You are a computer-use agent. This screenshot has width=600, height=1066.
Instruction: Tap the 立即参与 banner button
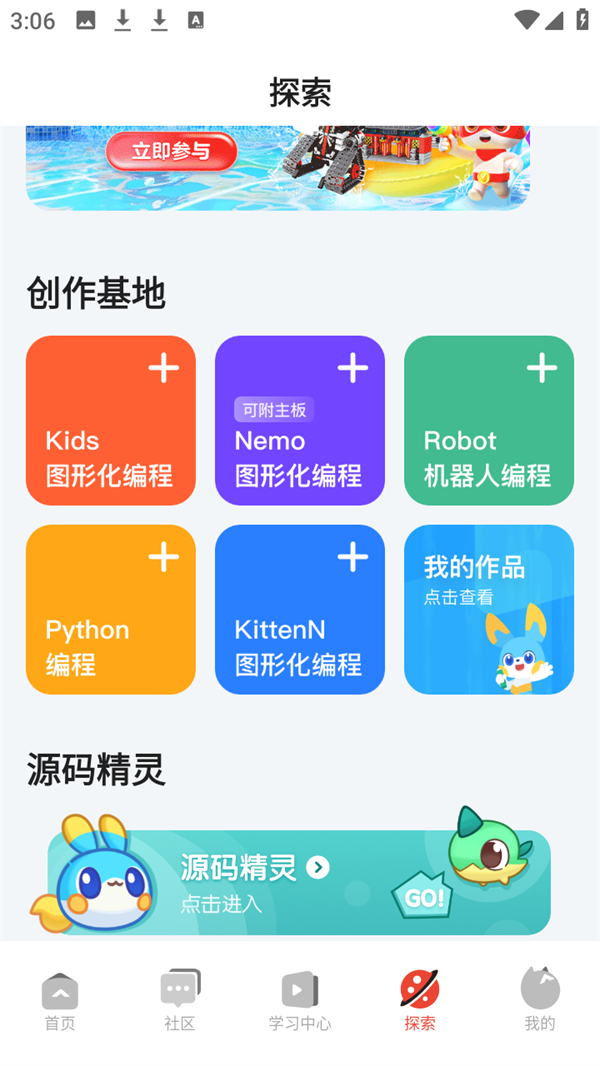click(171, 151)
